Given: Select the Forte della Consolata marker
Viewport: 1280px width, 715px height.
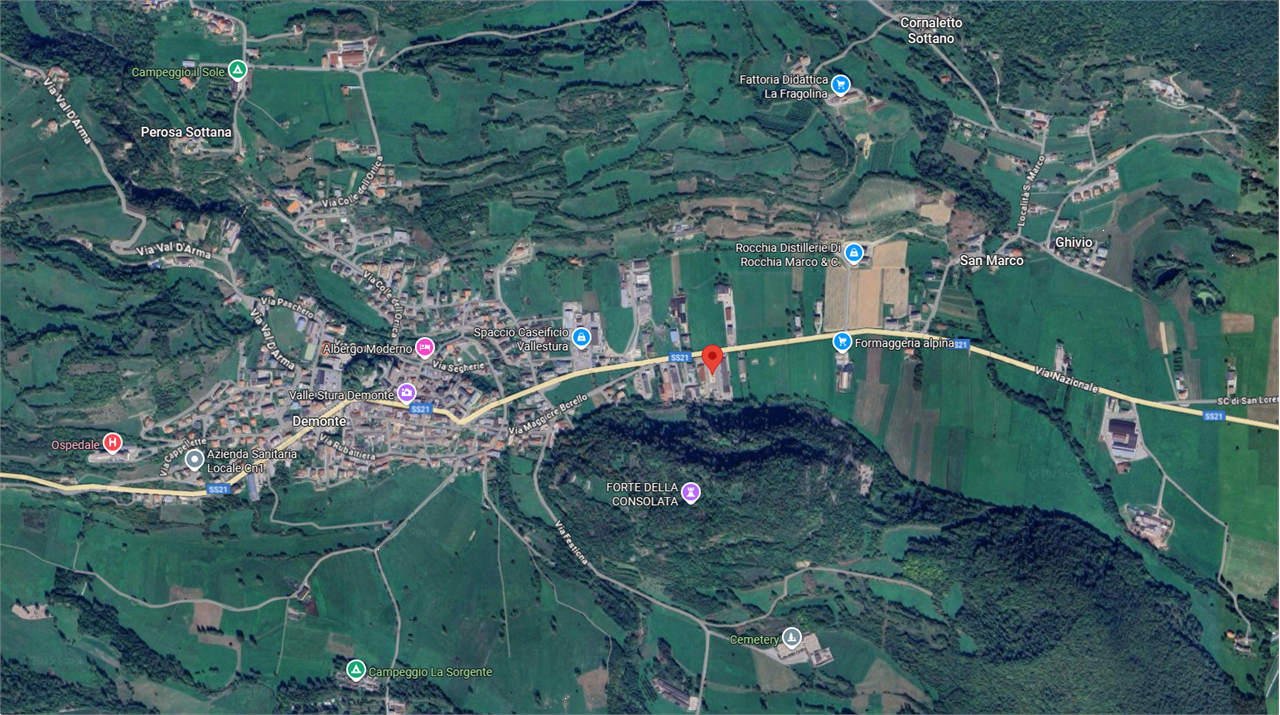Looking at the screenshot, I should point(690,492).
